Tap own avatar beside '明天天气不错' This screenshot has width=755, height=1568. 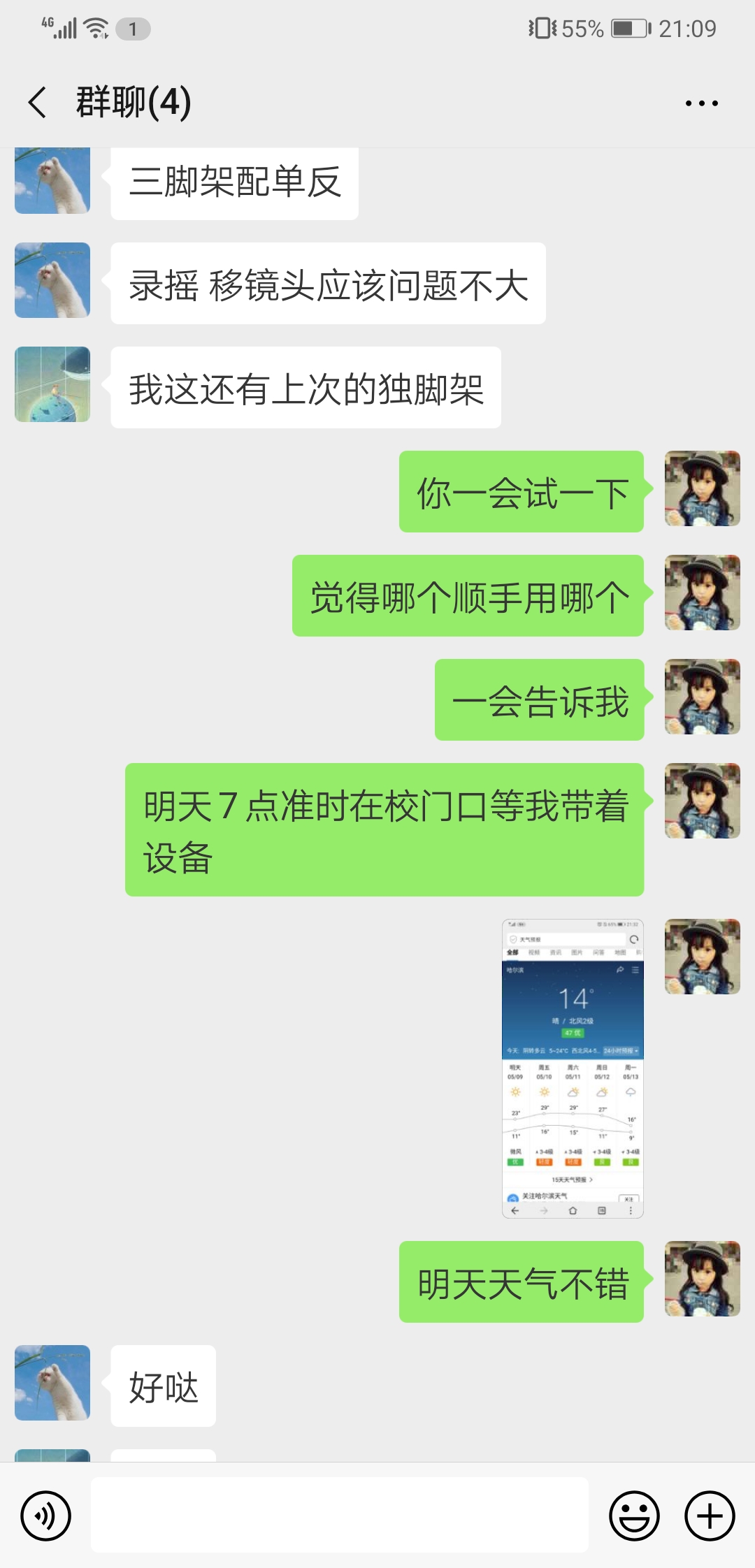pos(702,1279)
